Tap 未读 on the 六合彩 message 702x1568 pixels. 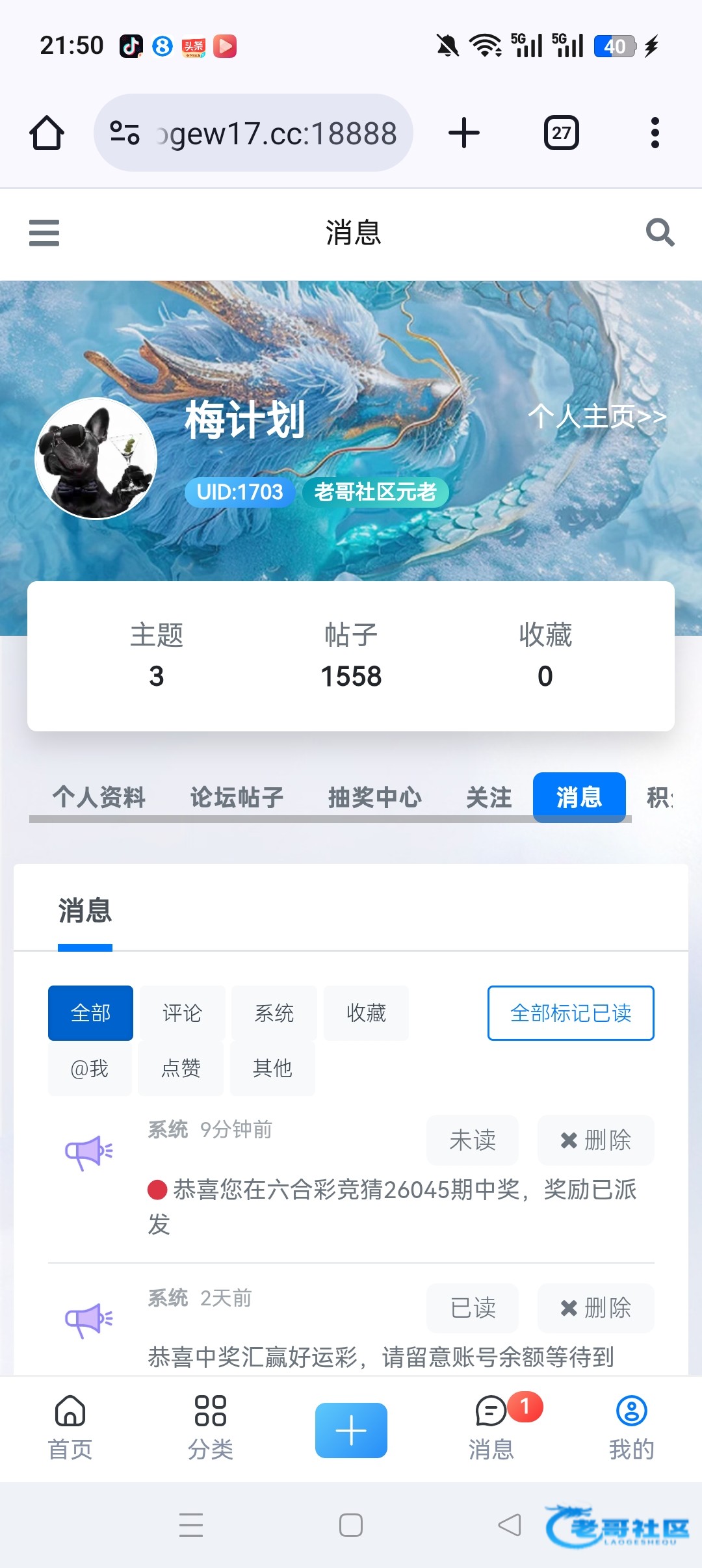(x=473, y=1140)
